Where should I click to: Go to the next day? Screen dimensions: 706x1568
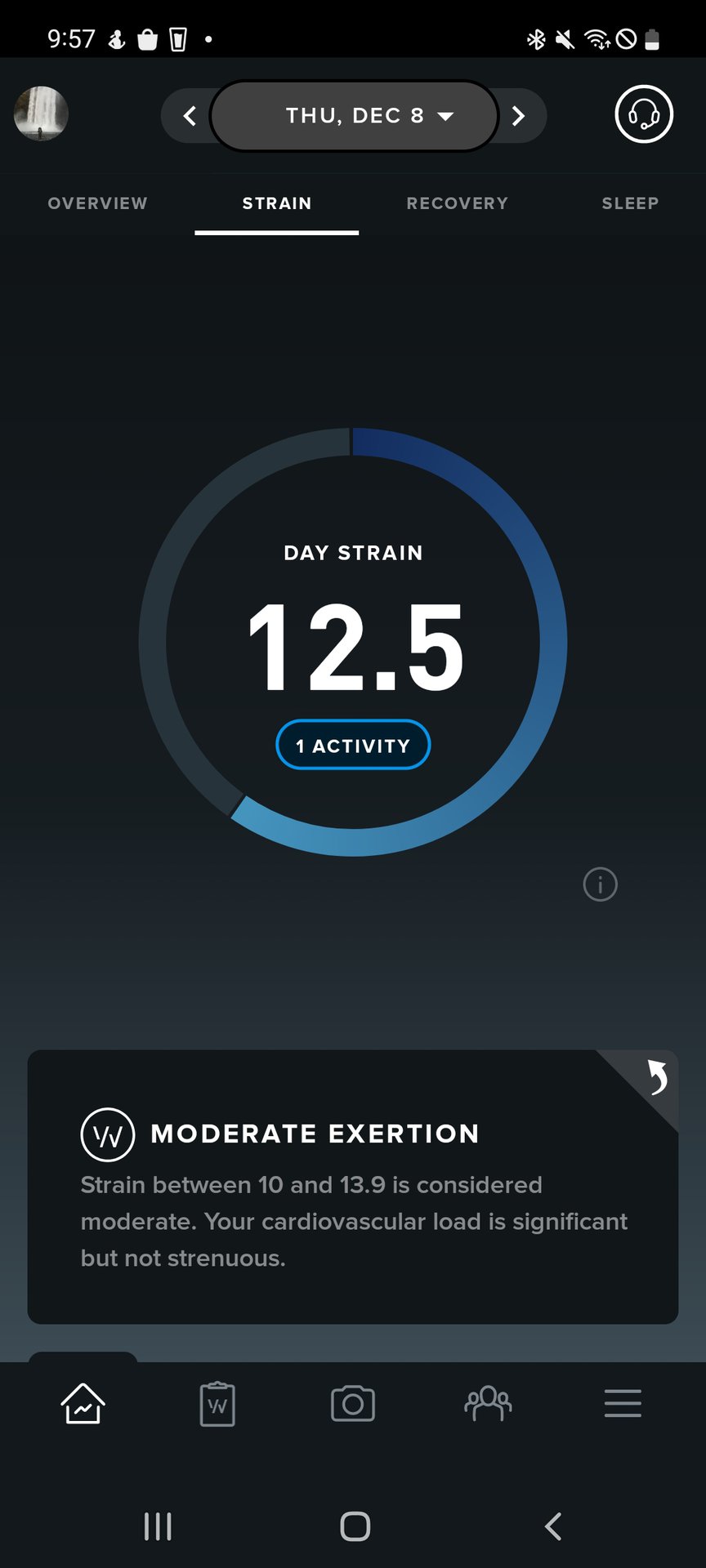click(518, 116)
